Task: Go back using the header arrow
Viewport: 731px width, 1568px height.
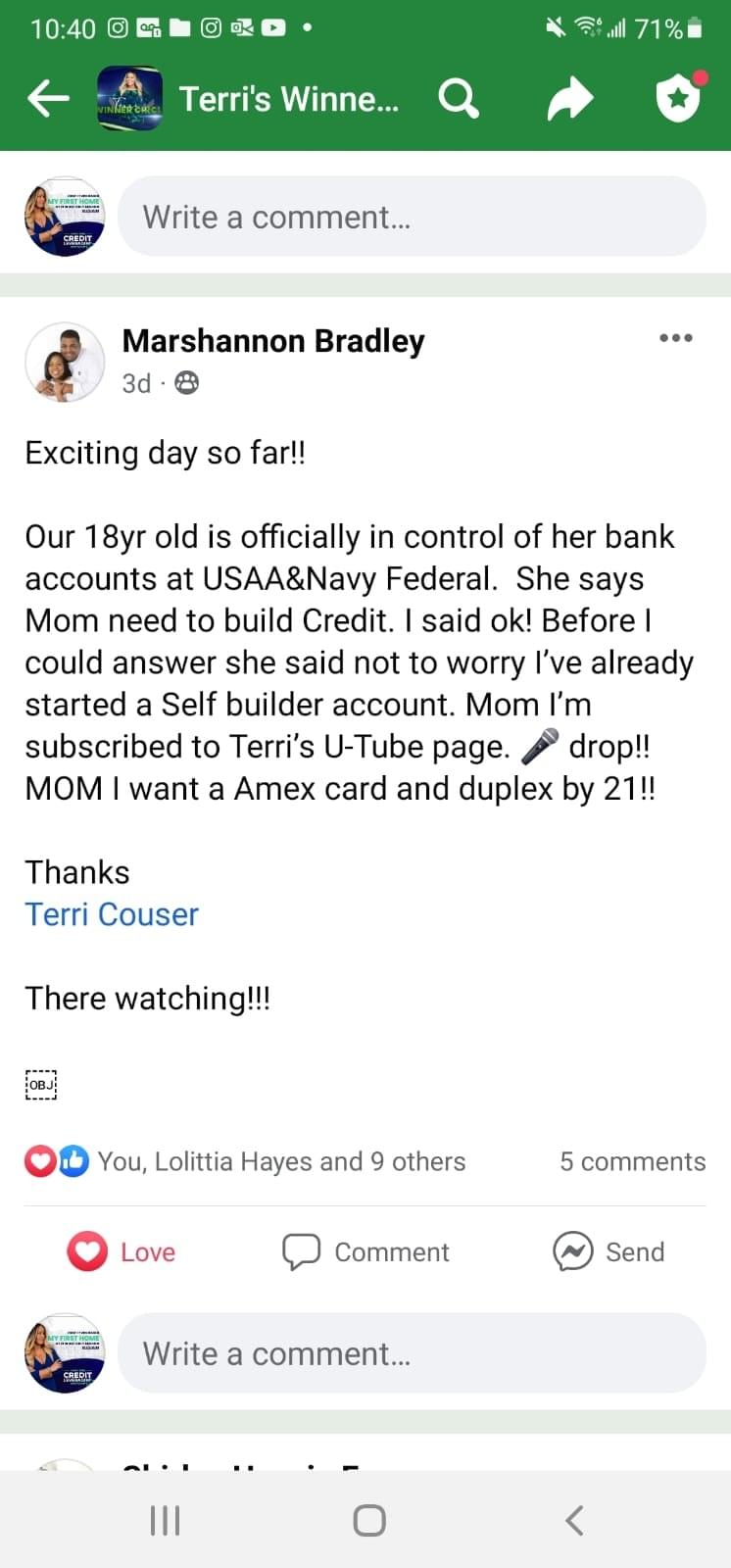Action: click(48, 98)
